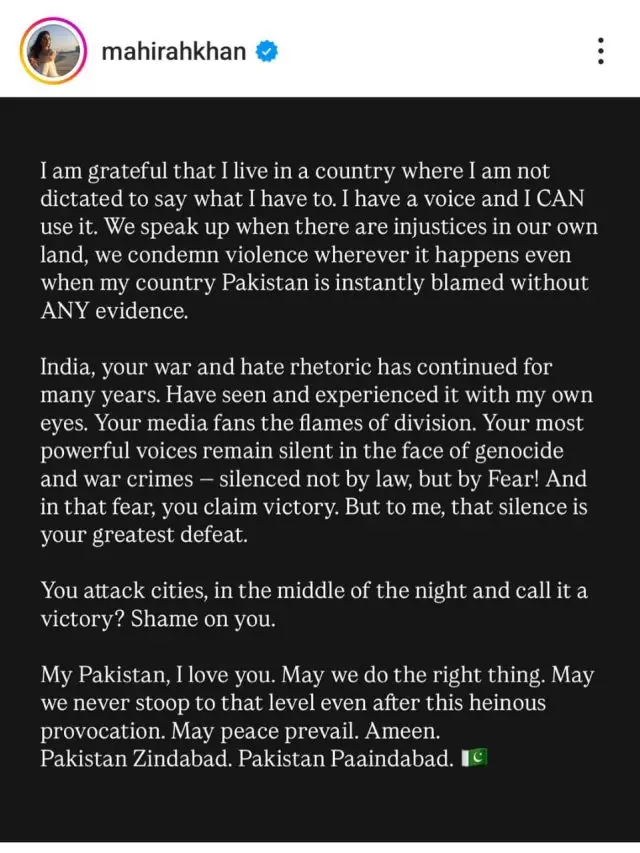
Task: Open mahirahkhan's profile picture story
Action: 49,48
